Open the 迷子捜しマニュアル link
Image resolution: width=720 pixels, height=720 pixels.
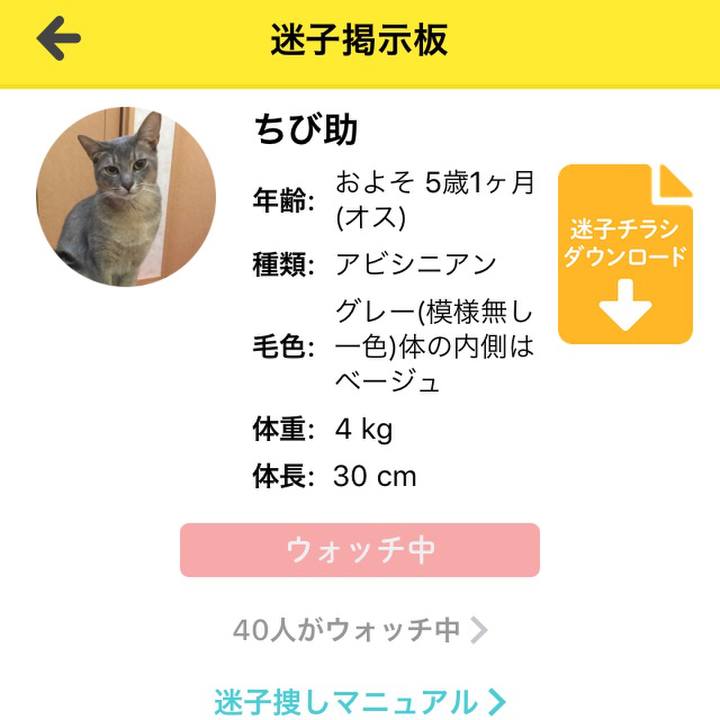click(x=360, y=700)
